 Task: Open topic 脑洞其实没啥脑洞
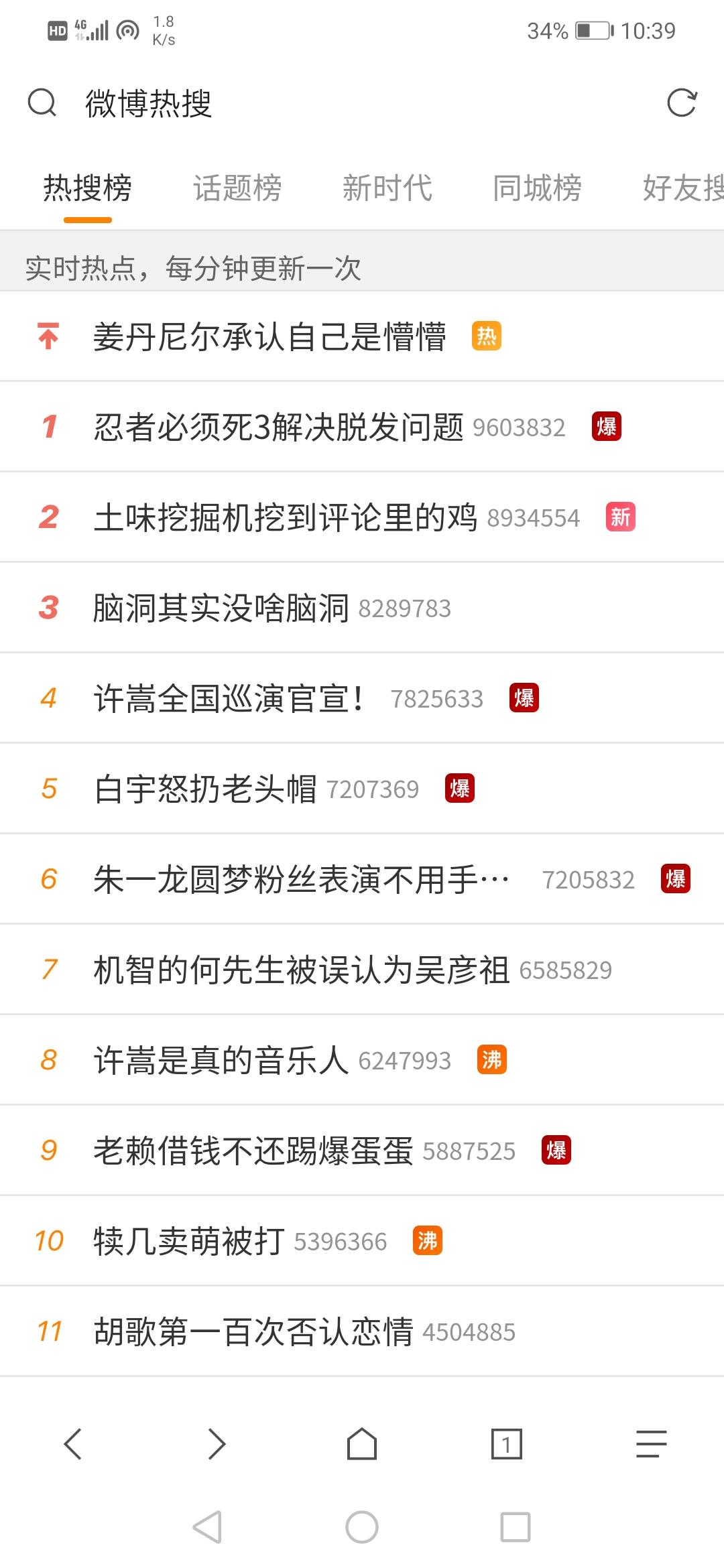221,608
